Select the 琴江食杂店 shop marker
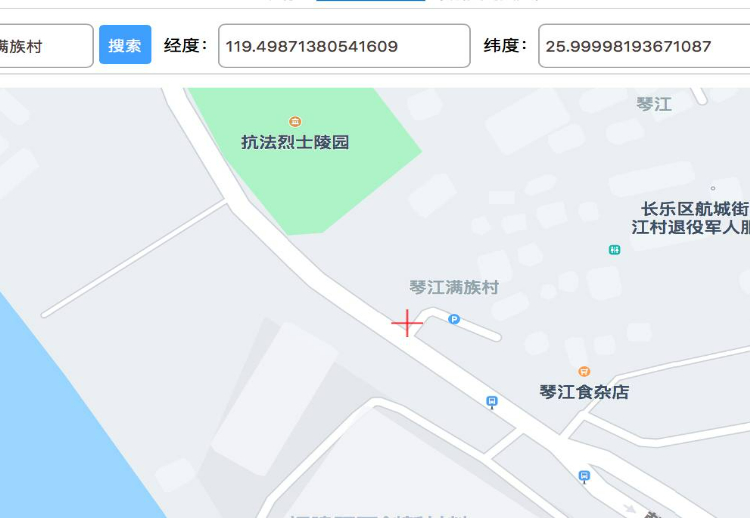This screenshot has height=518, width=750. [584, 372]
